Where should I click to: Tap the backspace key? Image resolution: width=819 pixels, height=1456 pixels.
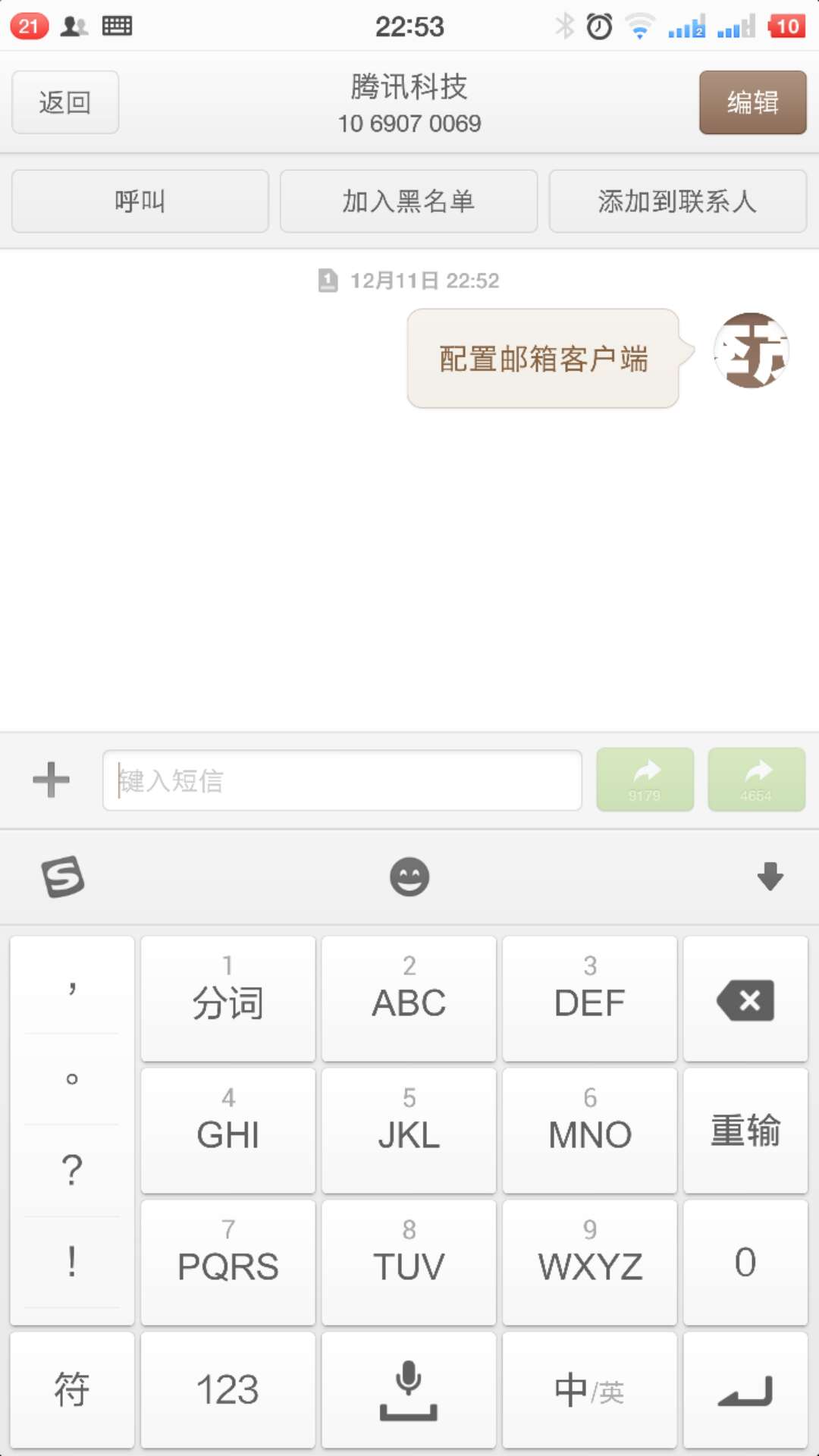[745, 999]
